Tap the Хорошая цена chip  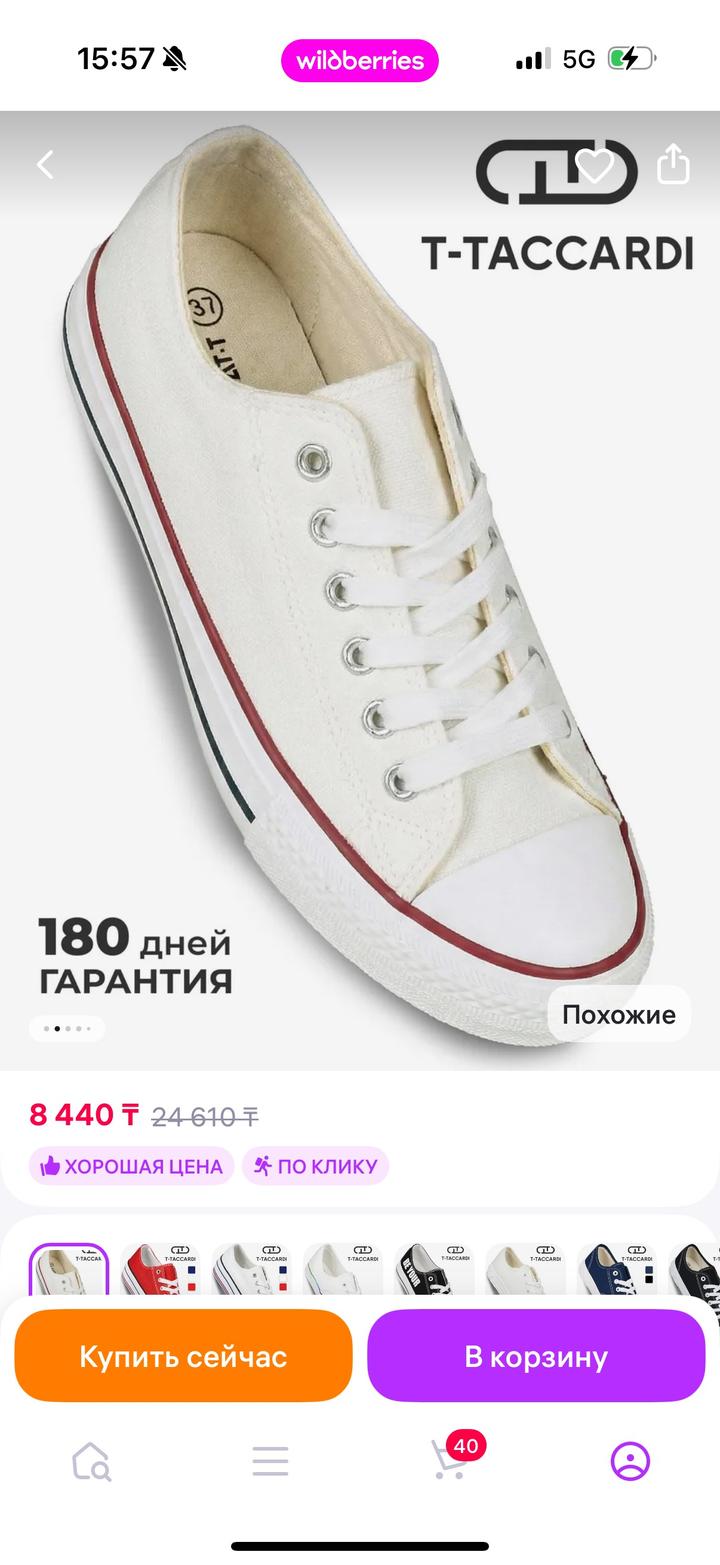131,1166
